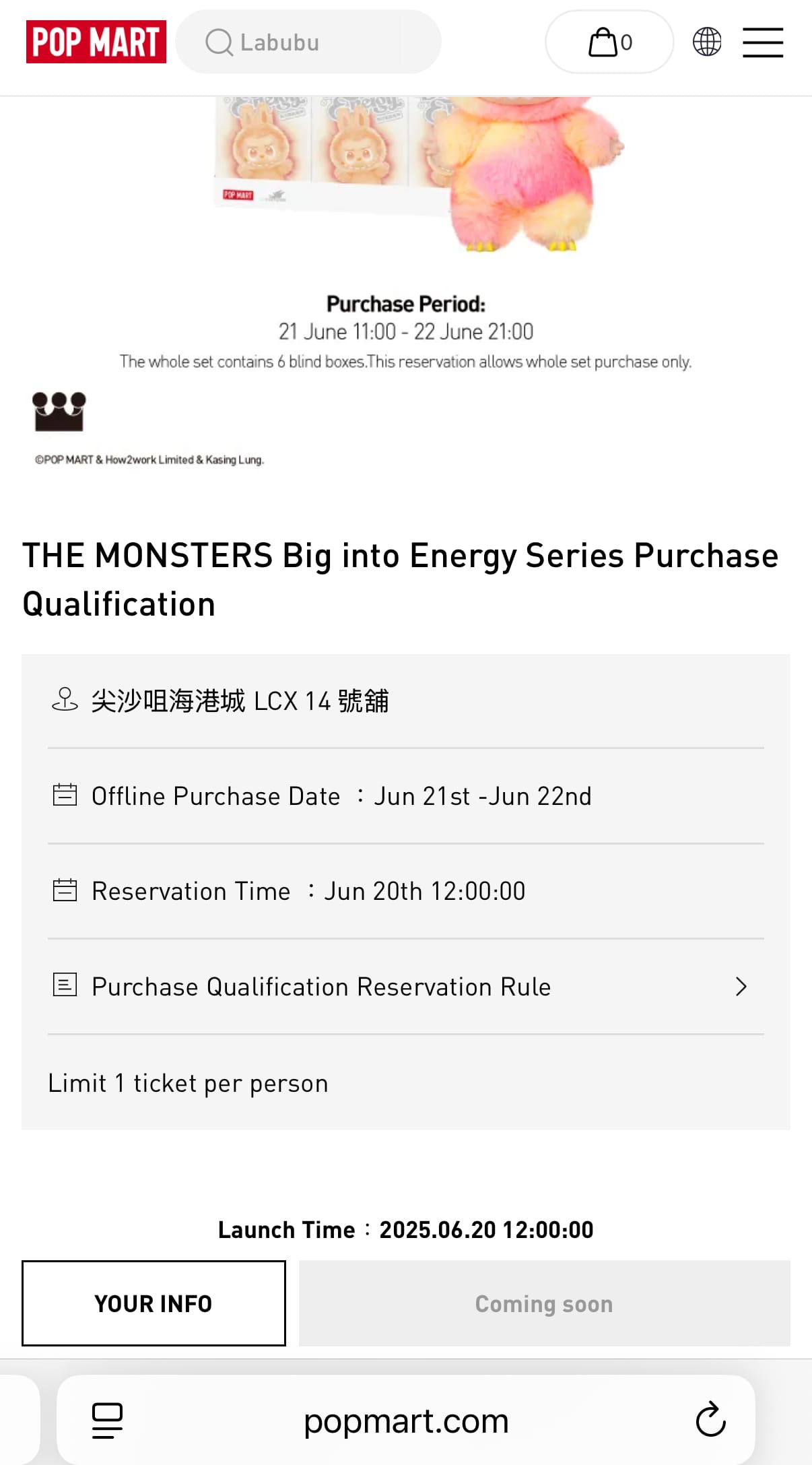Screen dimensions: 812x1465
Task: Change region or language via globe icon
Action: point(707,42)
